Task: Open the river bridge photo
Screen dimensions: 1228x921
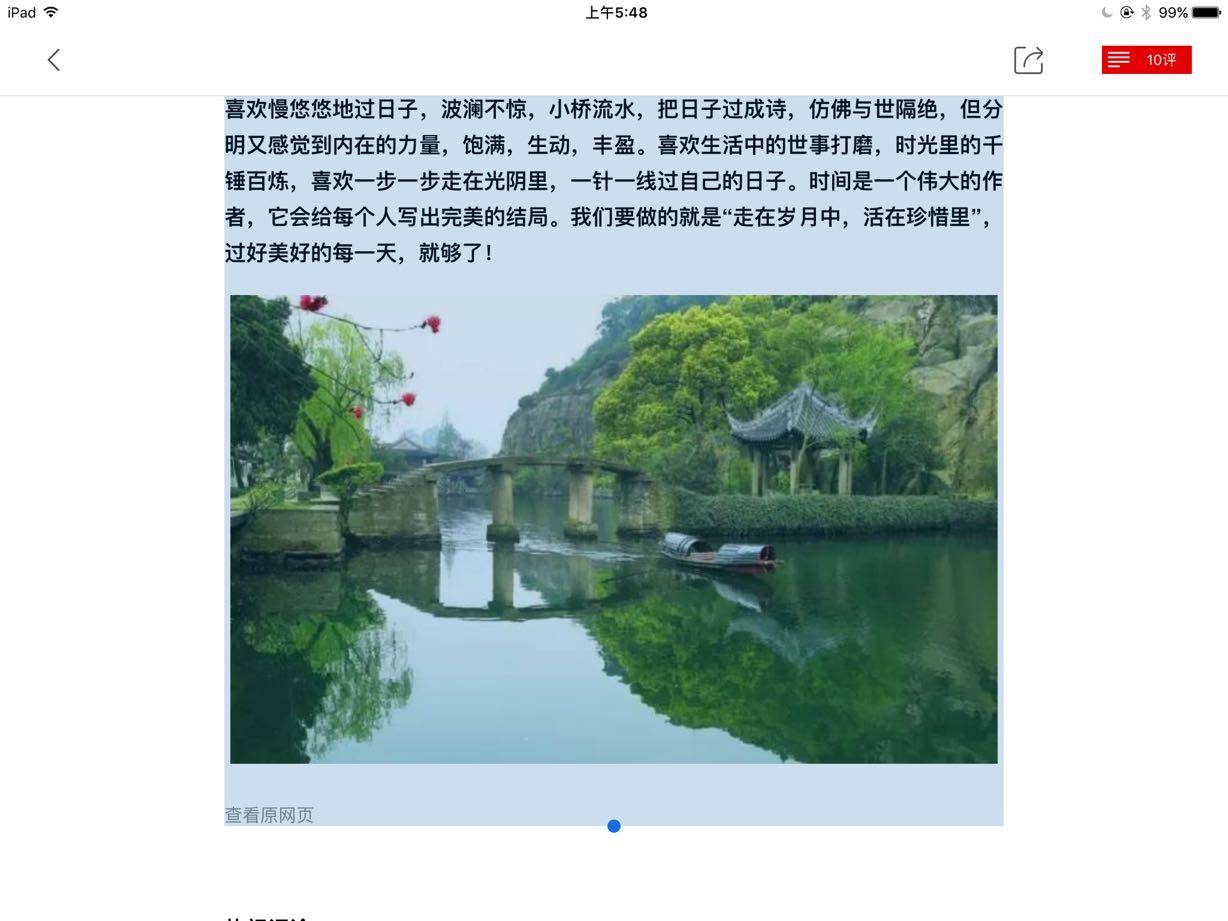Action: (613, 529)
